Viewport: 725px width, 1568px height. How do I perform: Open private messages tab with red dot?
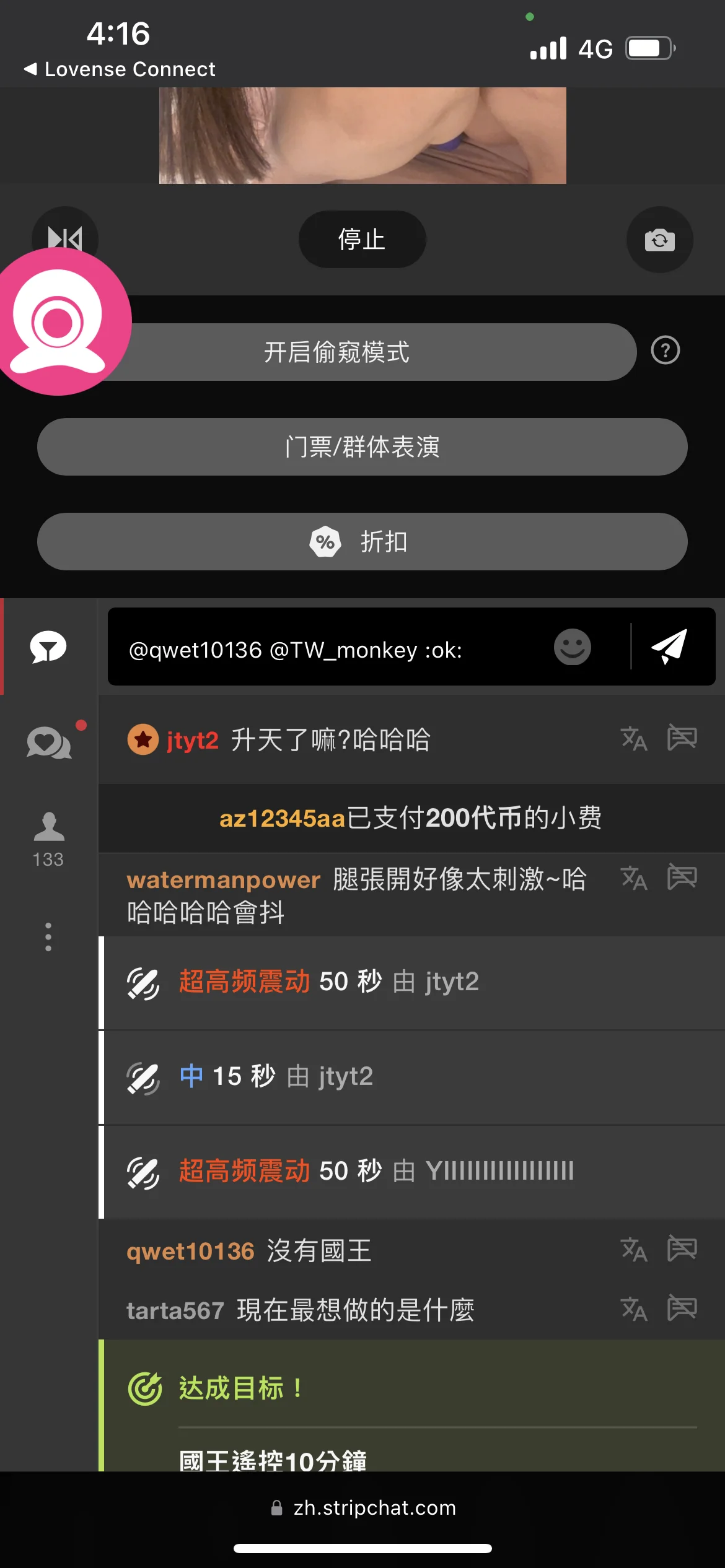(49, 741)
